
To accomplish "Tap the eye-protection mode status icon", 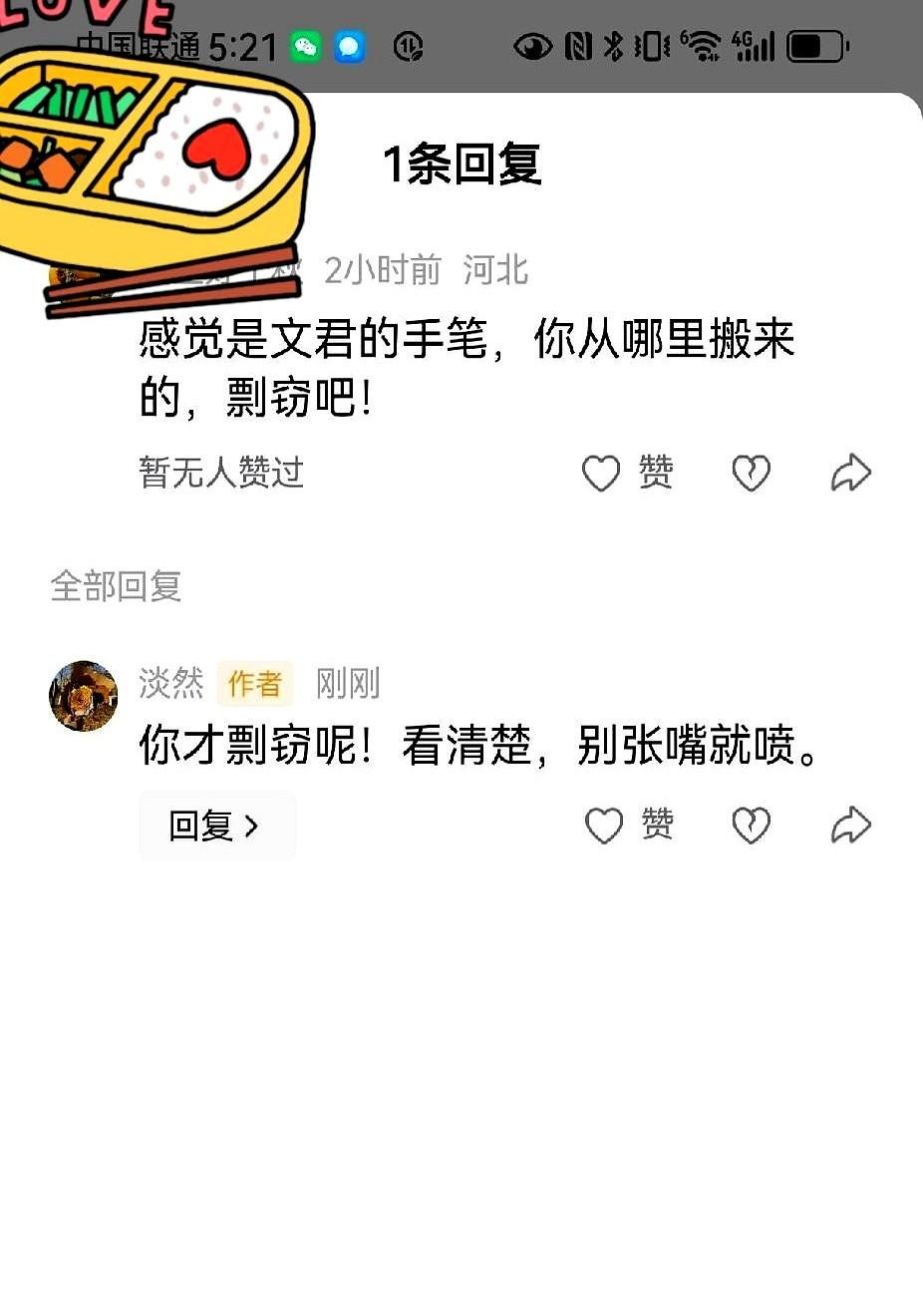I will click(532, 46).
